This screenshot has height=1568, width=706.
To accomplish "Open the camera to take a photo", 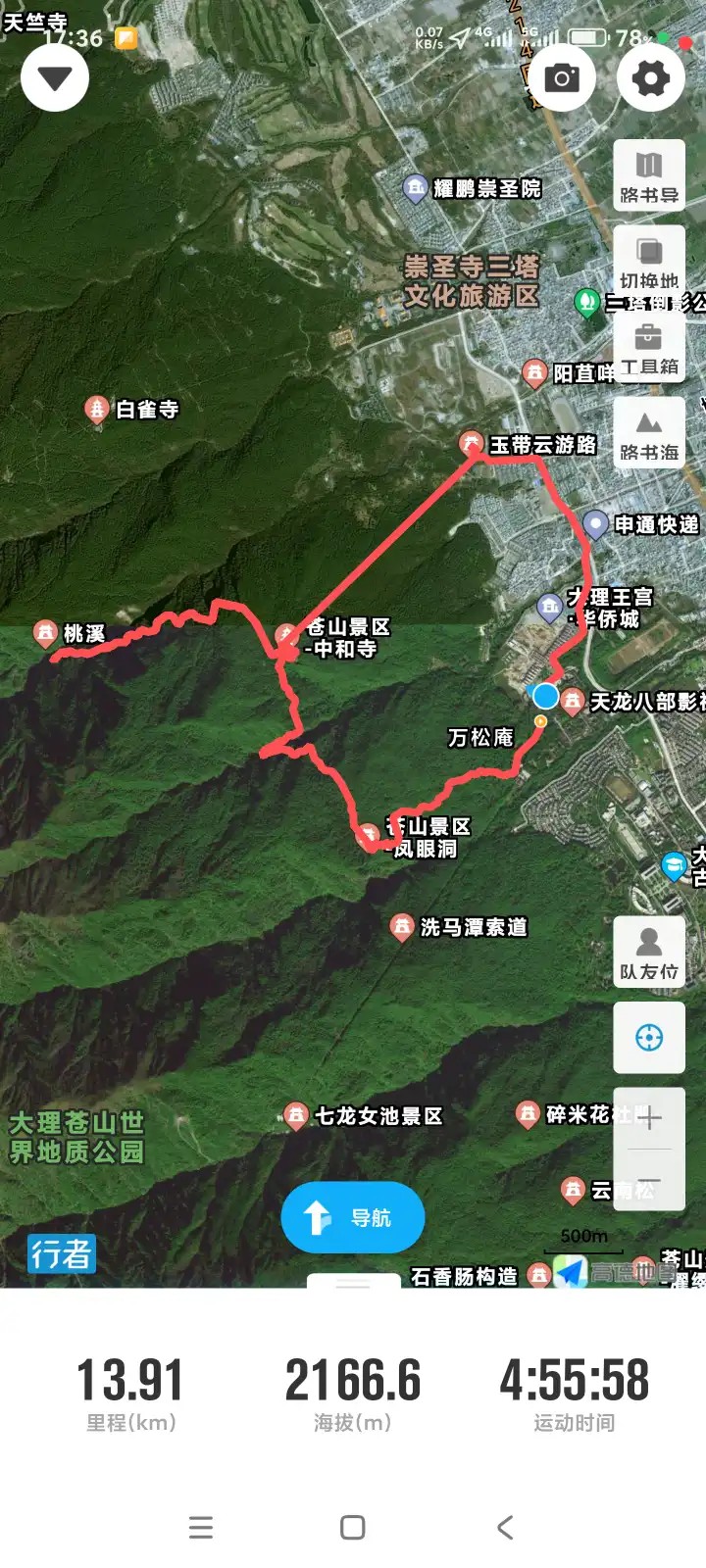I will (562, 78).
